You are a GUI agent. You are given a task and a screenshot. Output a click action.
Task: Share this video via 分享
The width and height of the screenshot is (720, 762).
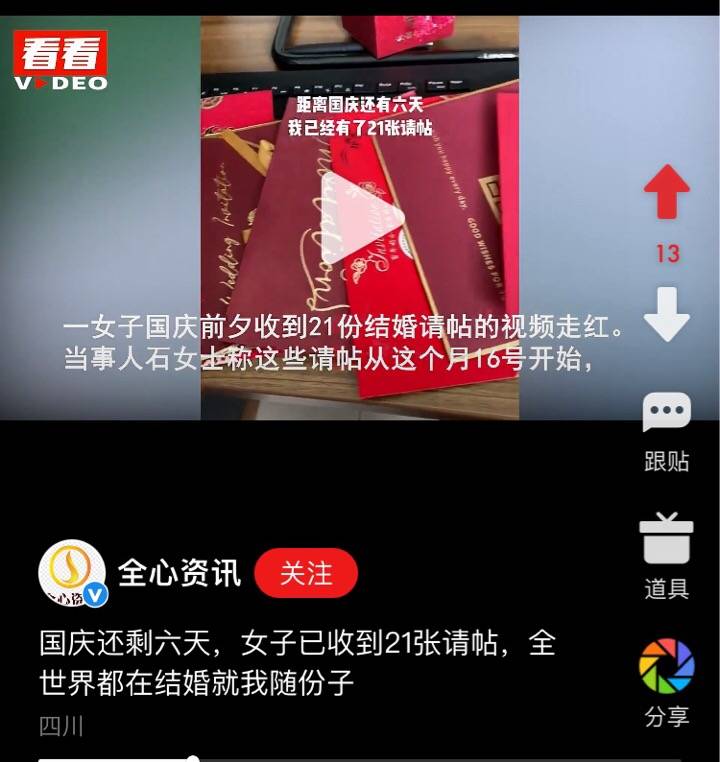(x=666, y=666)
